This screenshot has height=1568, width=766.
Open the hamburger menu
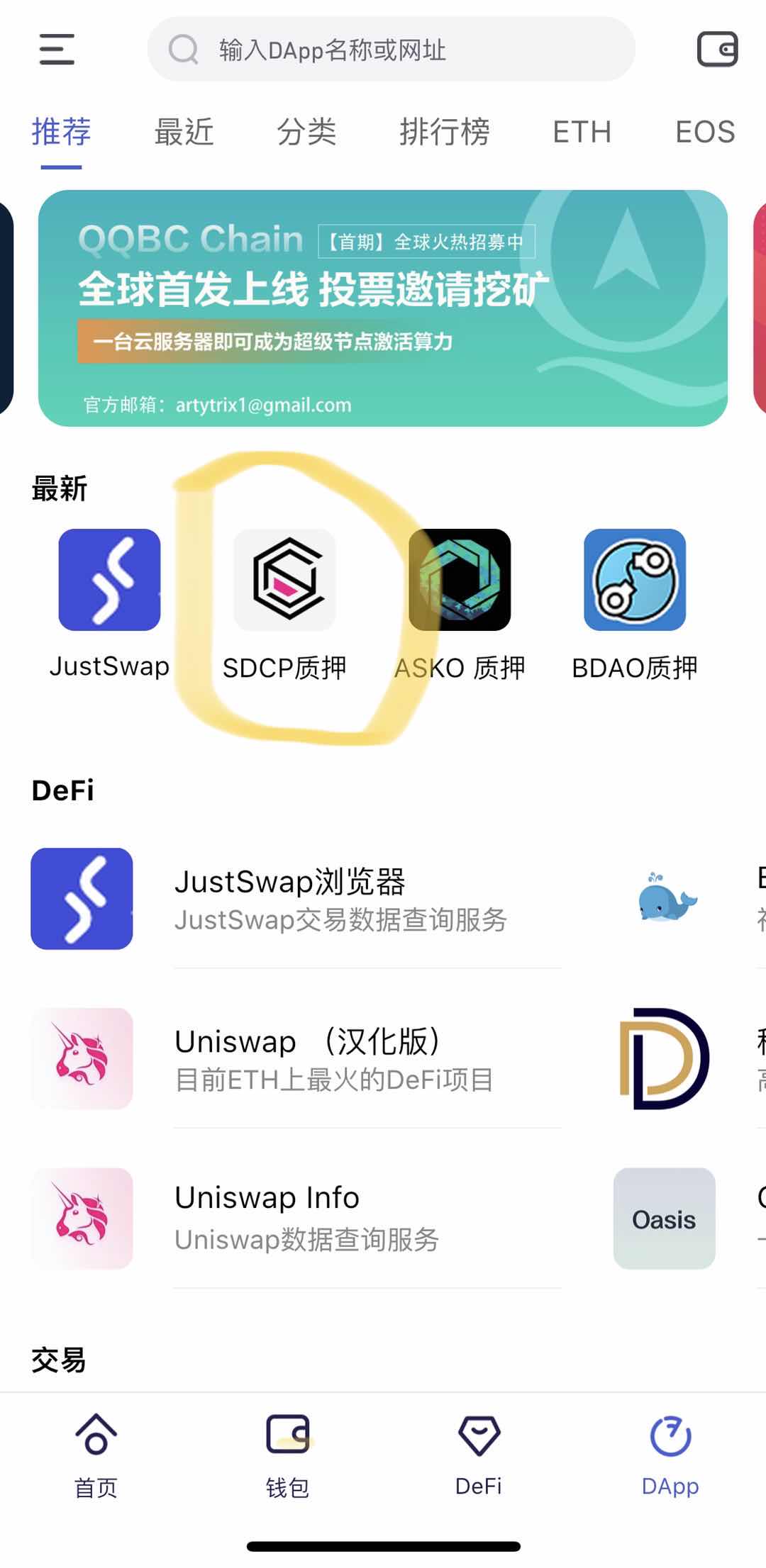pos(57,50)
